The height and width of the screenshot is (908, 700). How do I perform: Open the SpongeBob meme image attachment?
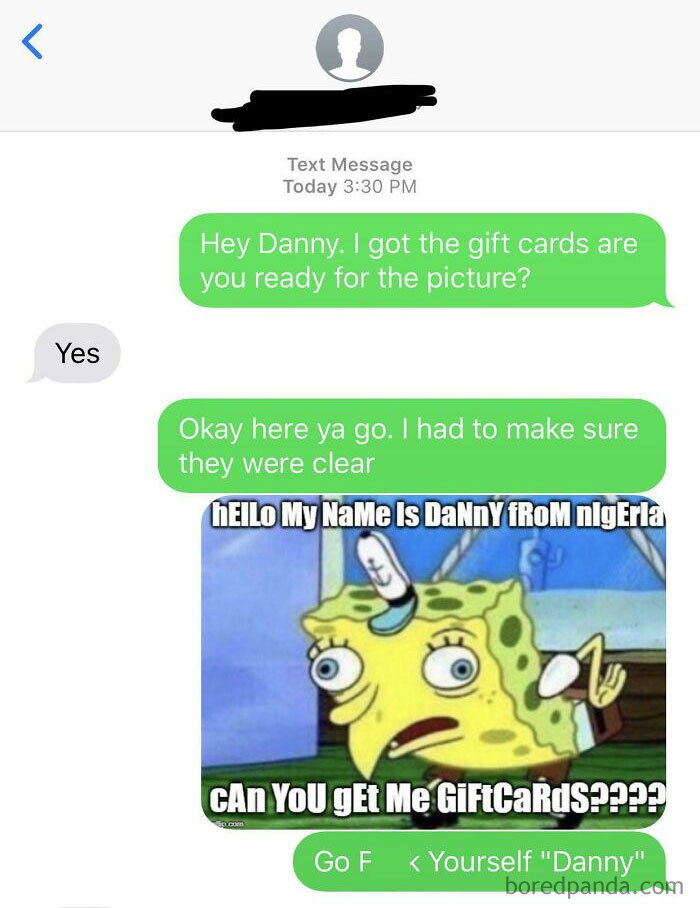[433, 662]
